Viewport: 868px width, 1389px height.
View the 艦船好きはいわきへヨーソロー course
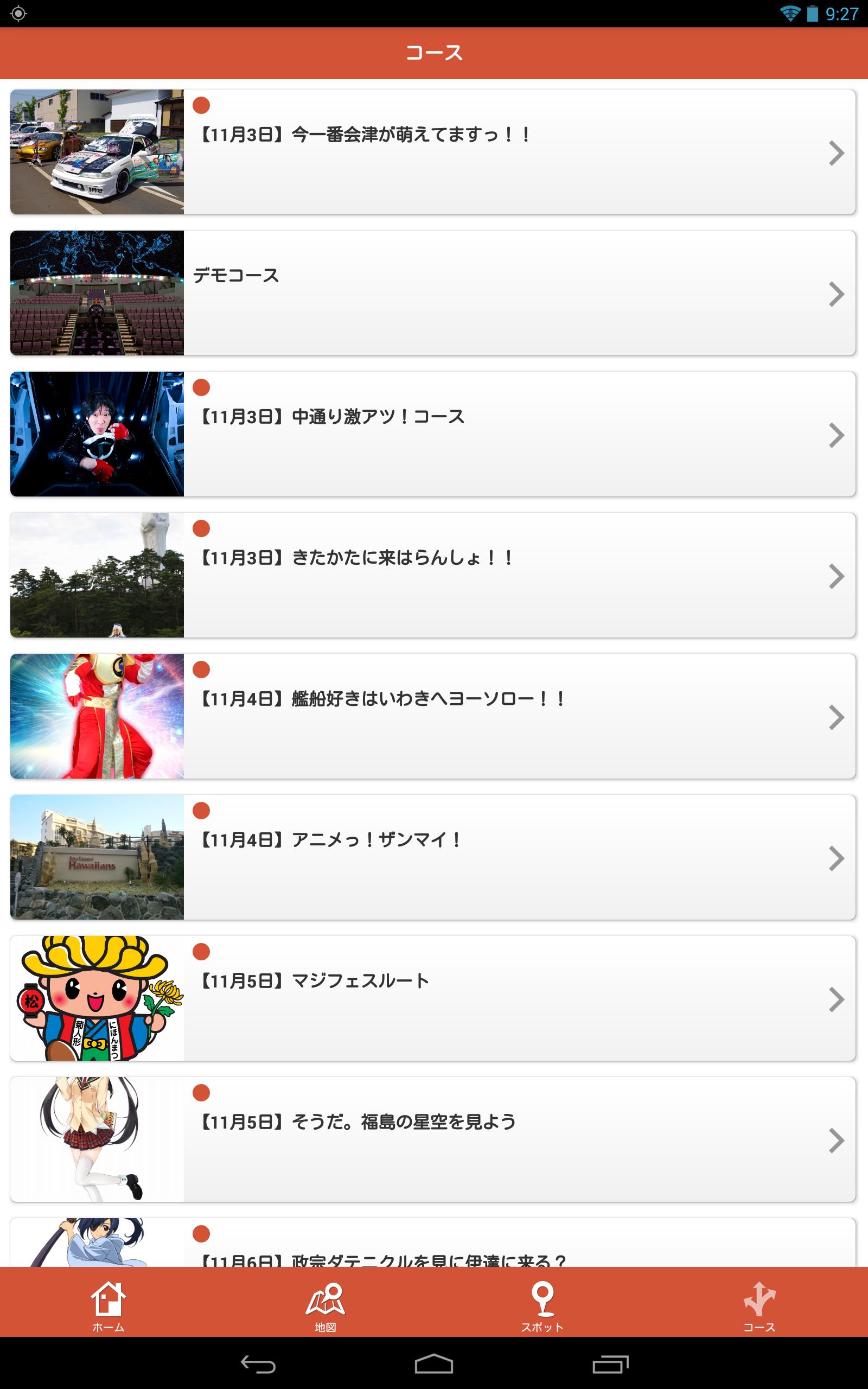[433, 716]
